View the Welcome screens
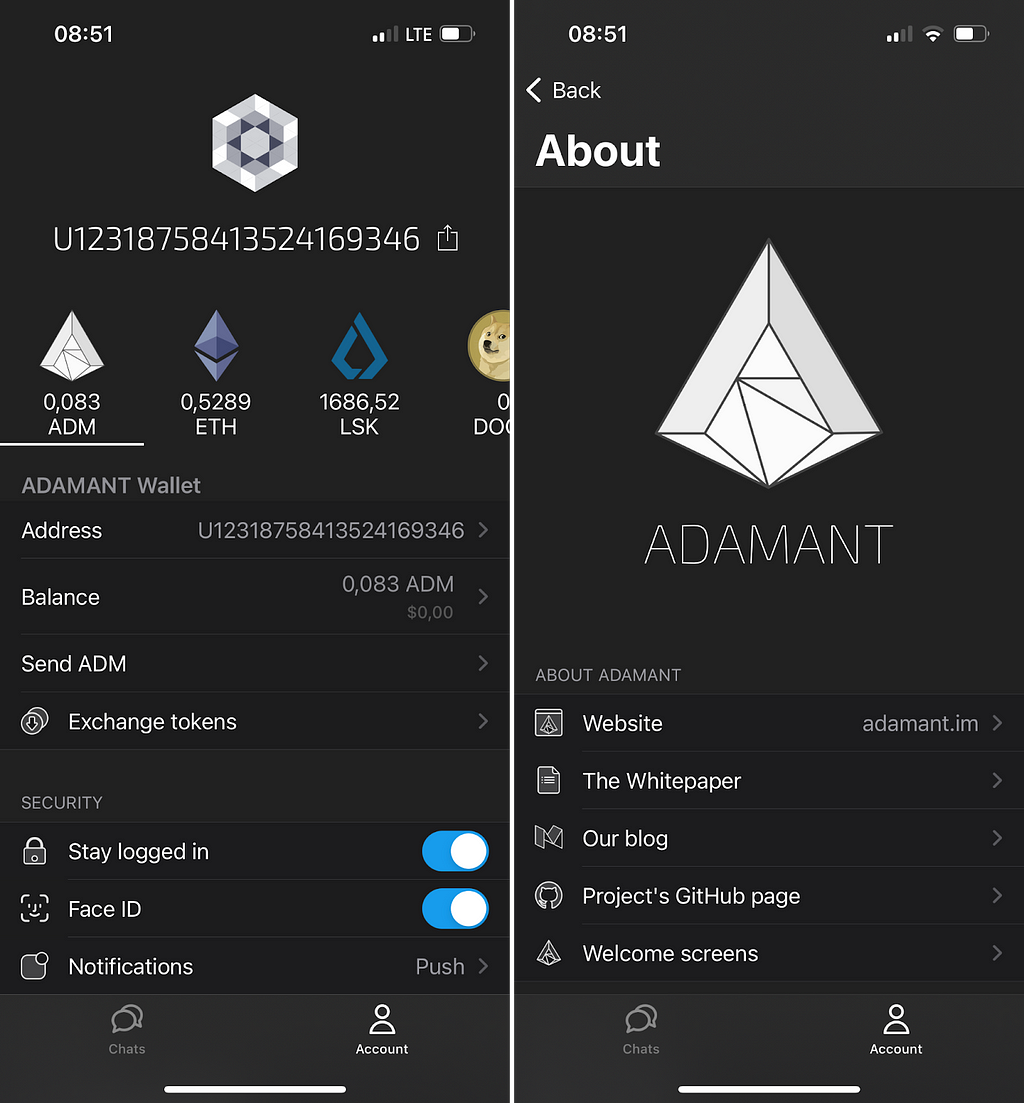The width and height of the screenshot is (1024, 1103). point(767,953)
